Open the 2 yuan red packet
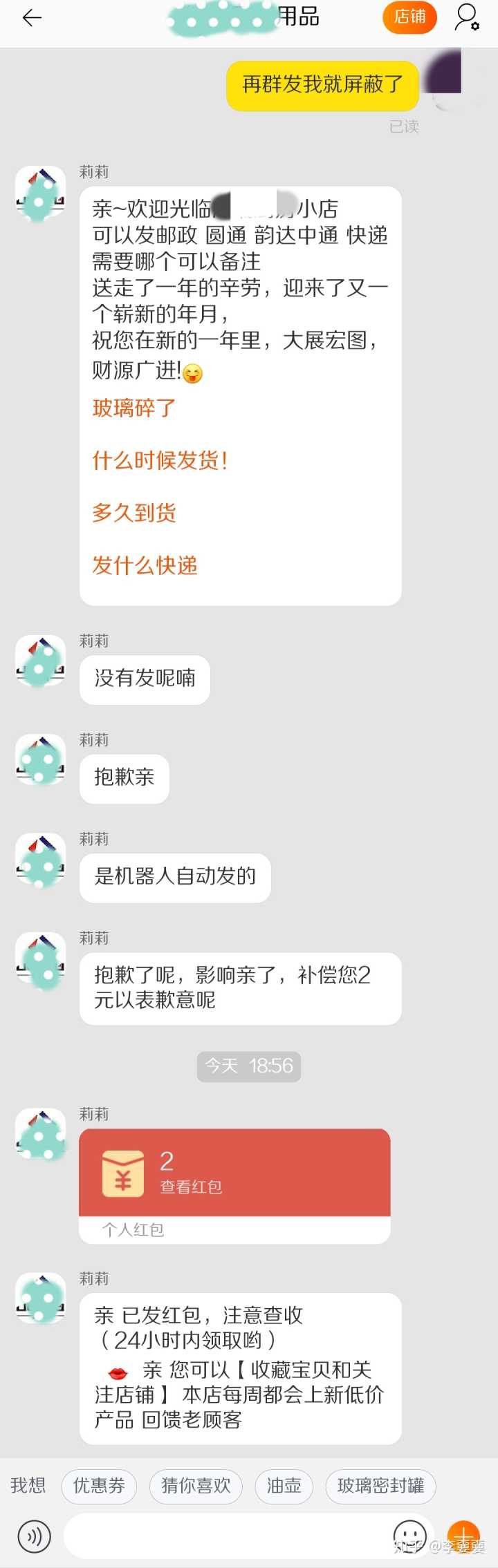The height and width of the screenshot is (1568, 498). click(x=234, y=1173)
